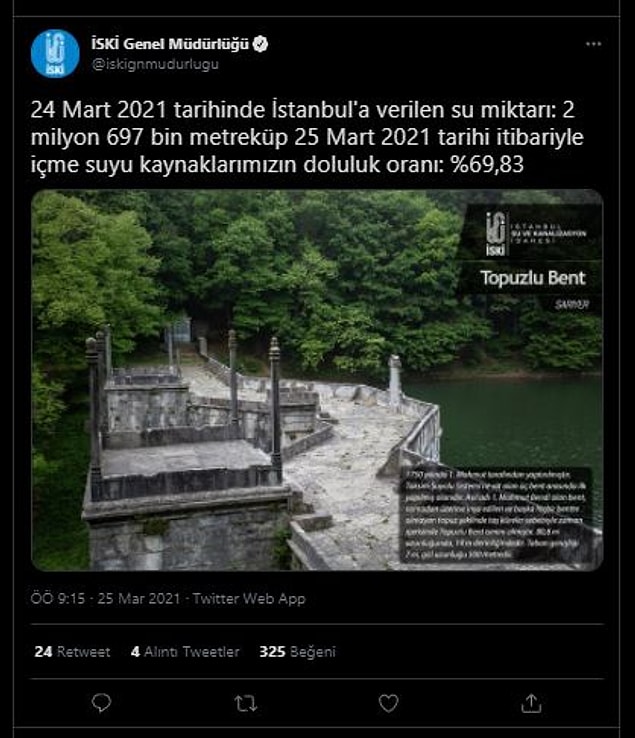Open the Twitter Web App source link
This screenshot has width=635, height=738.
[249, 599]
